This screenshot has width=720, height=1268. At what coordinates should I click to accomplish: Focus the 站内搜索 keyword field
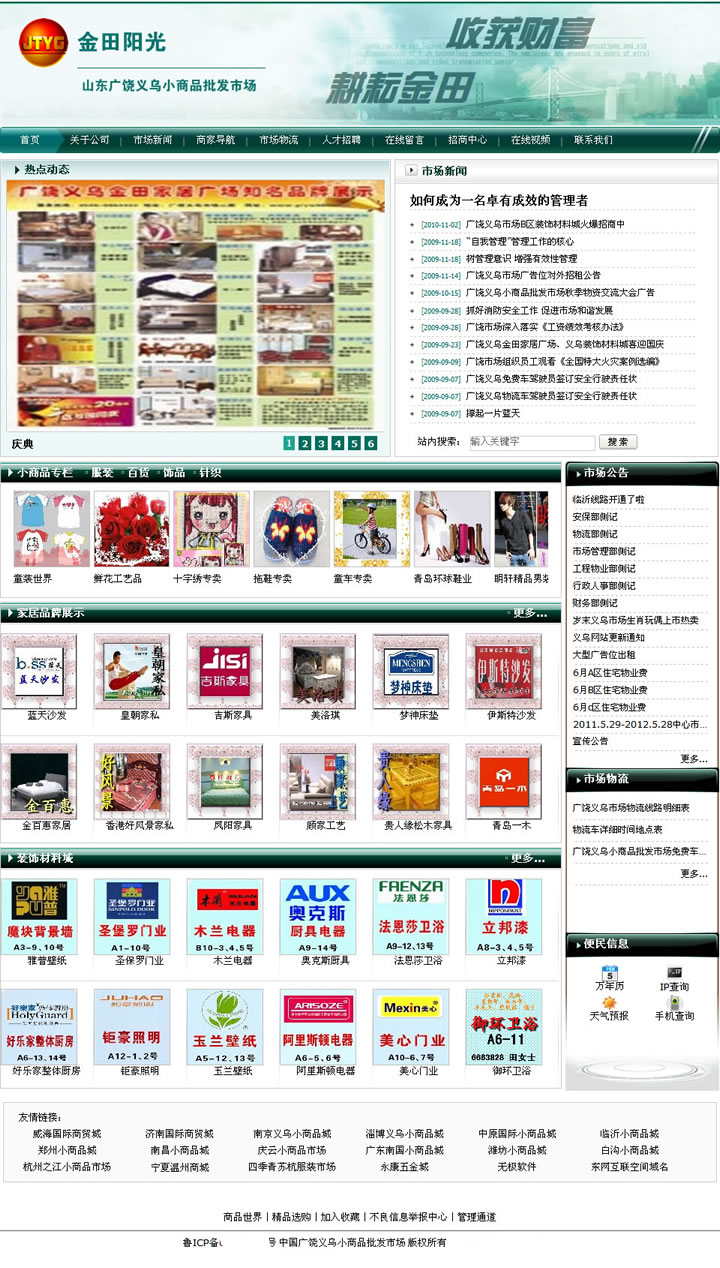coord(531,441)
